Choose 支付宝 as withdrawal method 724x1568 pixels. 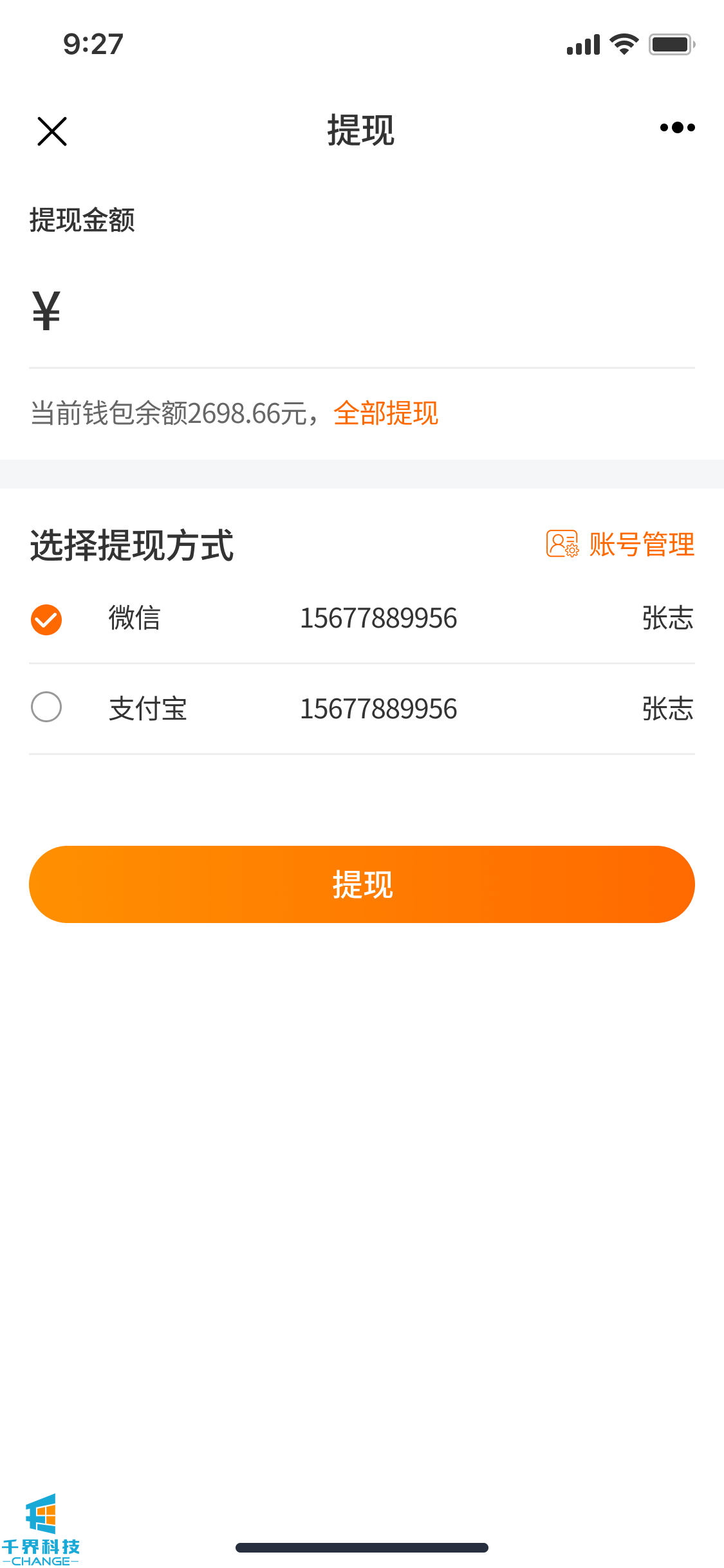pos(46,707)
